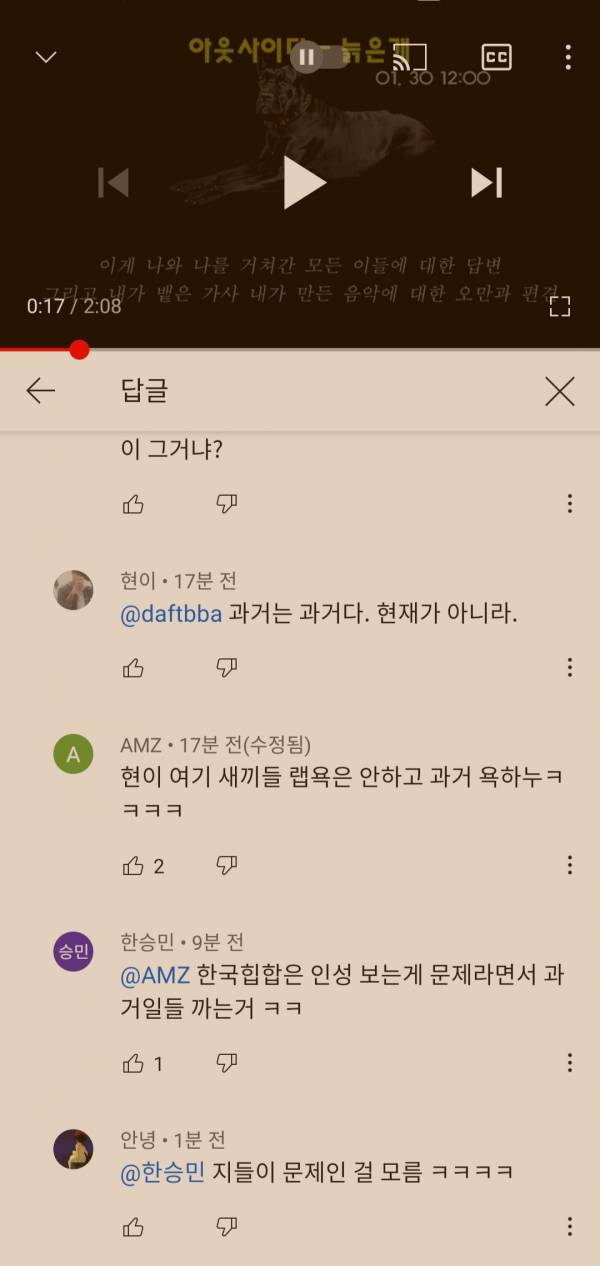Image resolution: width=600 pixels, height=1266 pixels.
Task: Dislike 현이's reply
Action: [227, 667]
